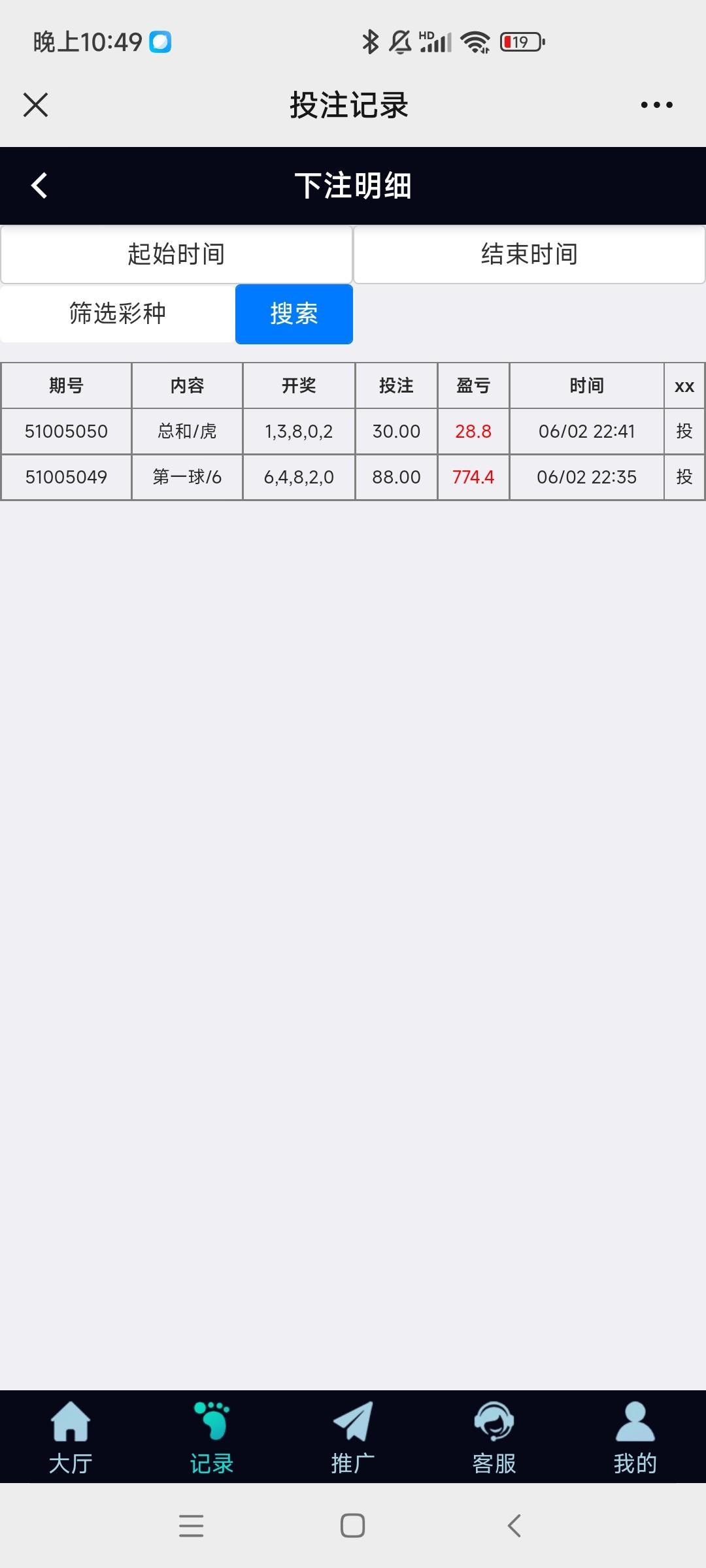Open the 结束时间 end time picker

coord(528,254)
